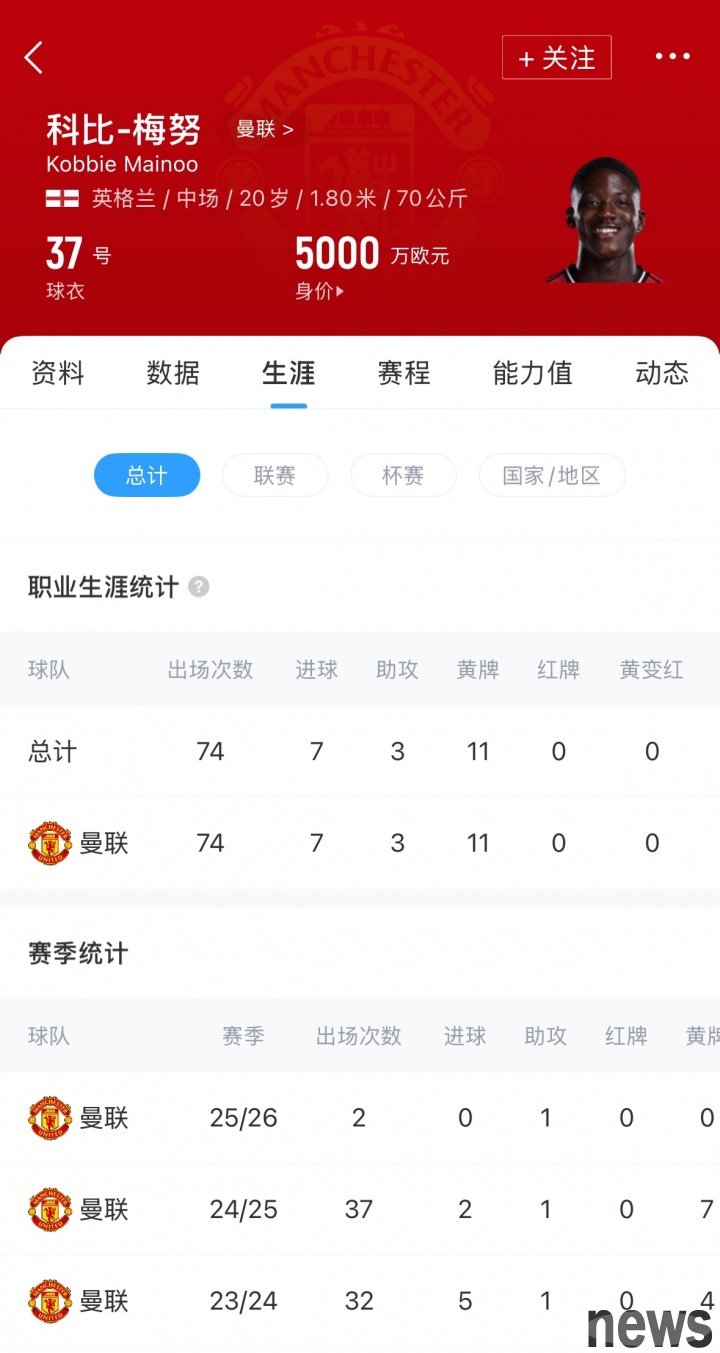Screen dimensions: 720x1353
Task: Tap the help icon beside 职业生涯统计
Action: click(x=199, y=587)
